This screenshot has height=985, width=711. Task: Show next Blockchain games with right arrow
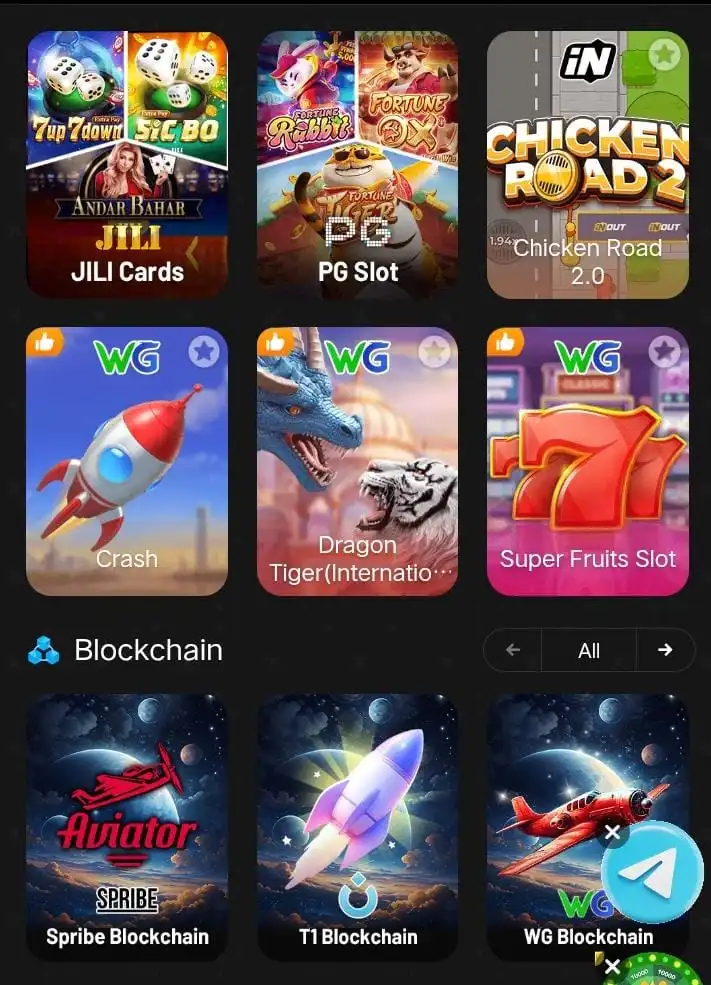pos(665,650)
